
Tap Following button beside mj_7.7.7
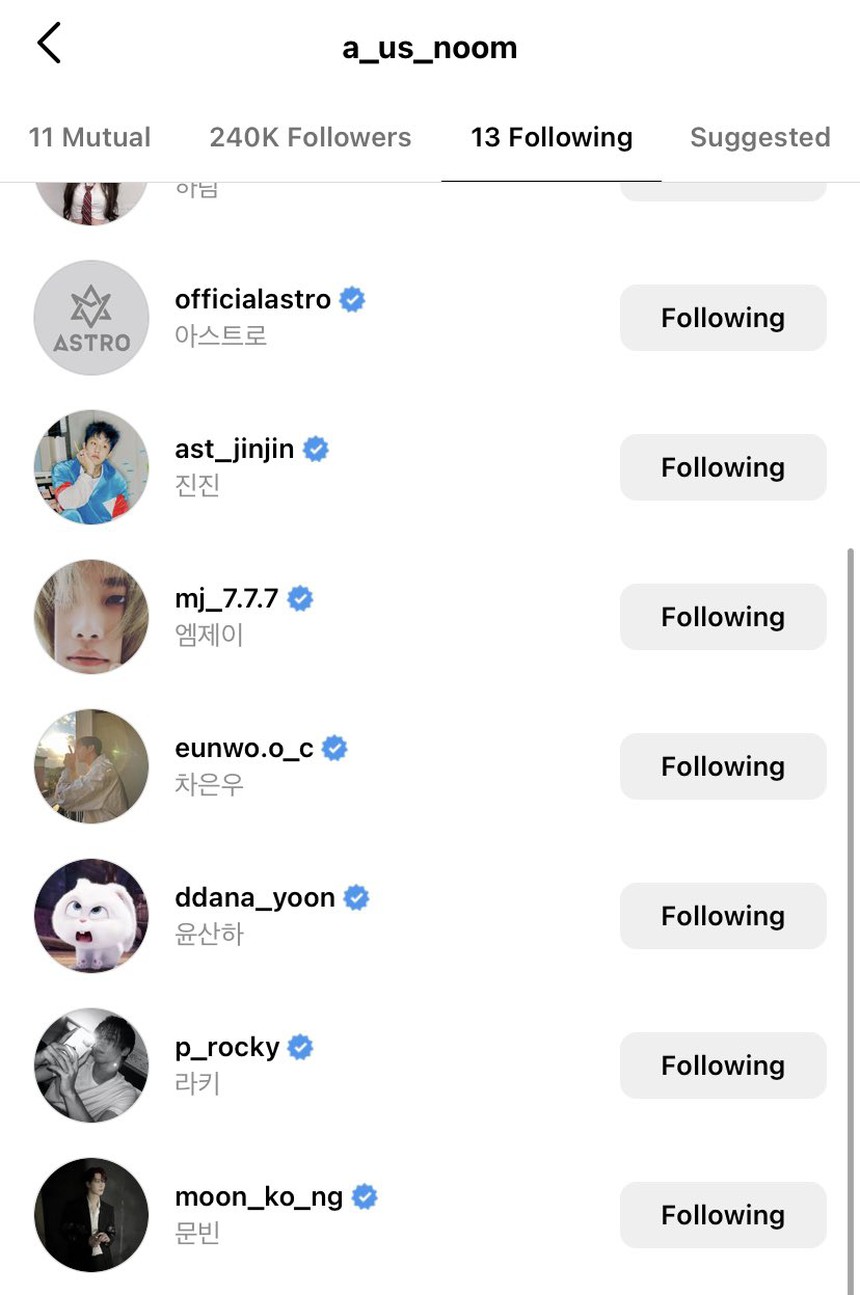(722, 617)
